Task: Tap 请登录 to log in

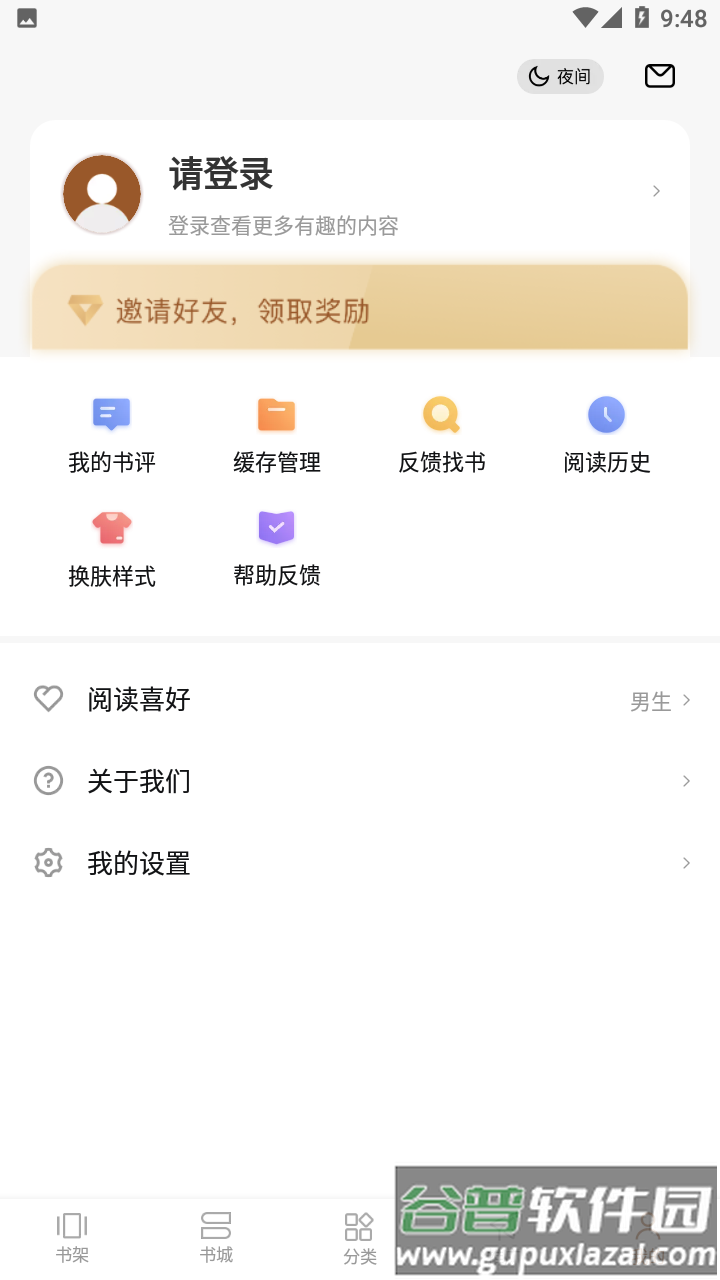Action: [x=222, y=175]
